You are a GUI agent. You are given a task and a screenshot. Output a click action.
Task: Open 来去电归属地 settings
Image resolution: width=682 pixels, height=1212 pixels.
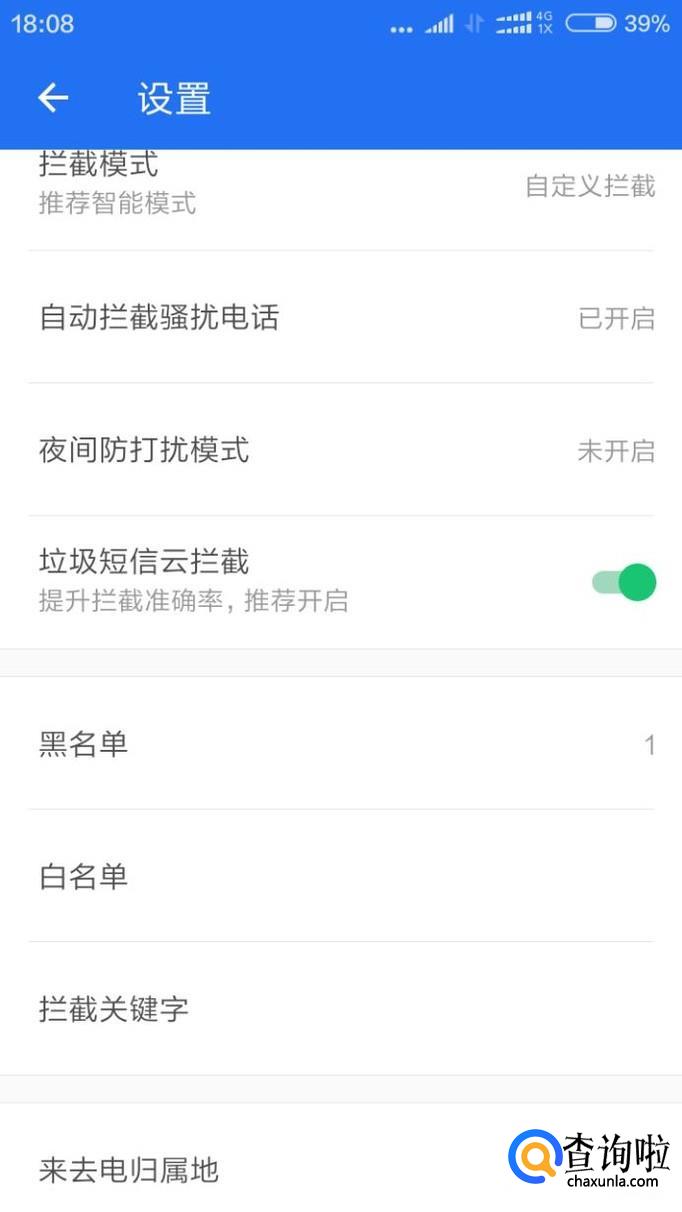pyautogui.click(x=250, y=1169)
